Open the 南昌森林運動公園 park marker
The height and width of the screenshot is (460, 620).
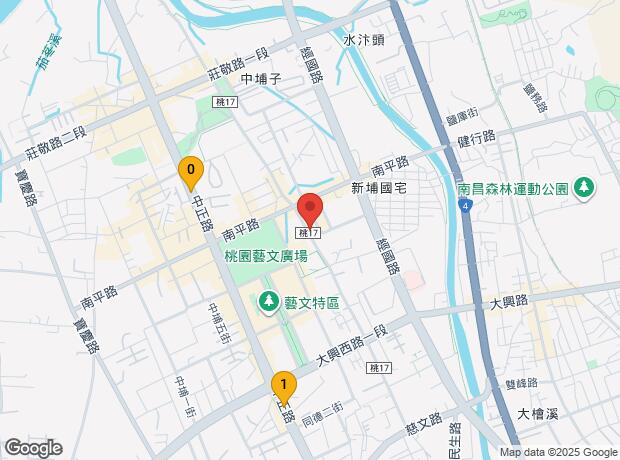584,189
